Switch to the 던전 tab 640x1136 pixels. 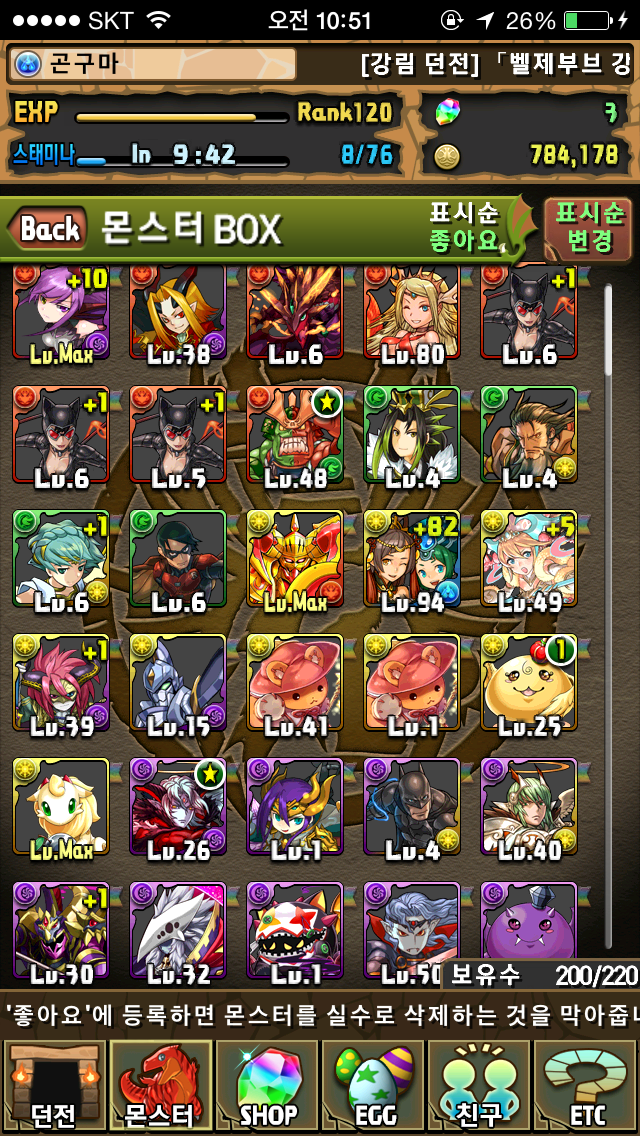pos(52,1085)
